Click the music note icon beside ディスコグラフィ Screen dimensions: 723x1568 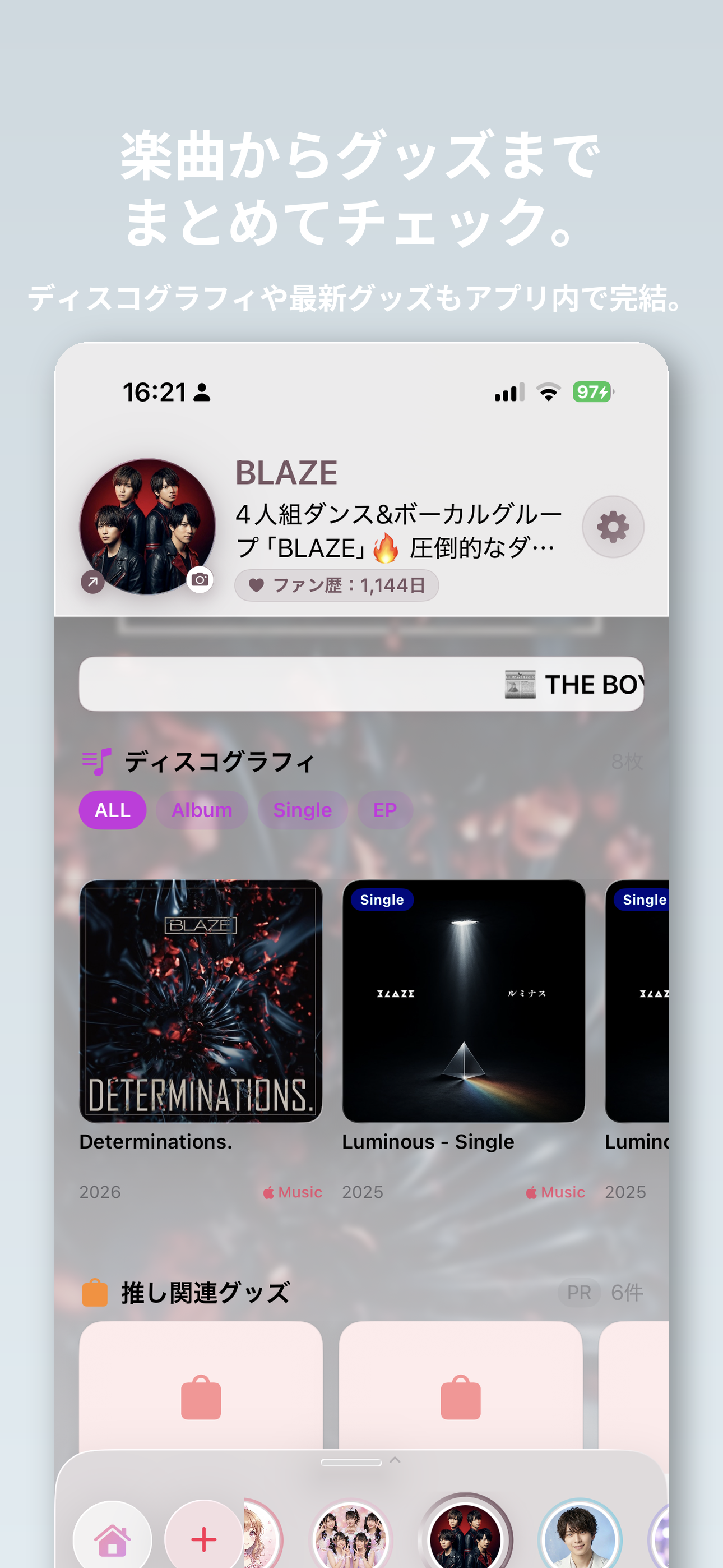click(96, 761)
